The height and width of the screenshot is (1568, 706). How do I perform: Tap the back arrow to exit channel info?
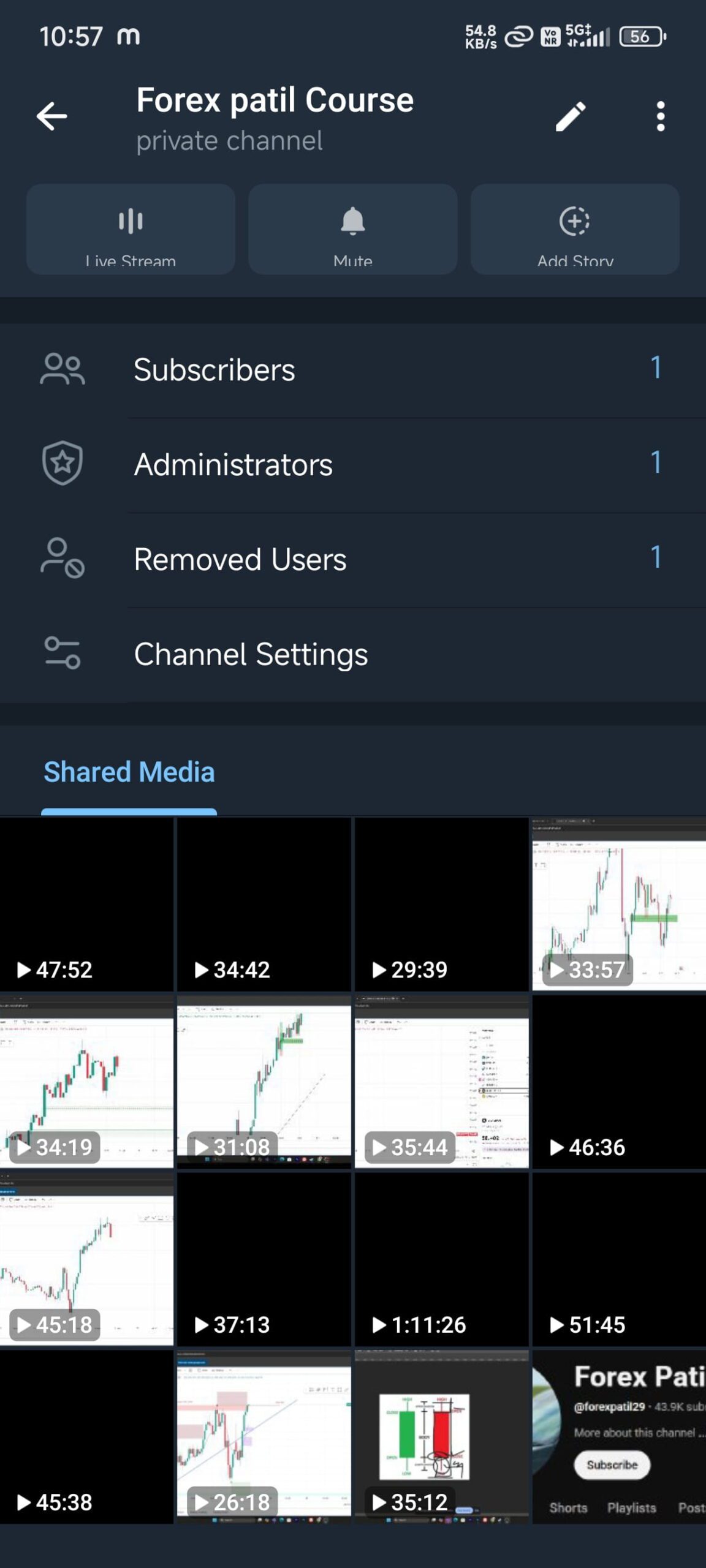(x=51, y=116)
